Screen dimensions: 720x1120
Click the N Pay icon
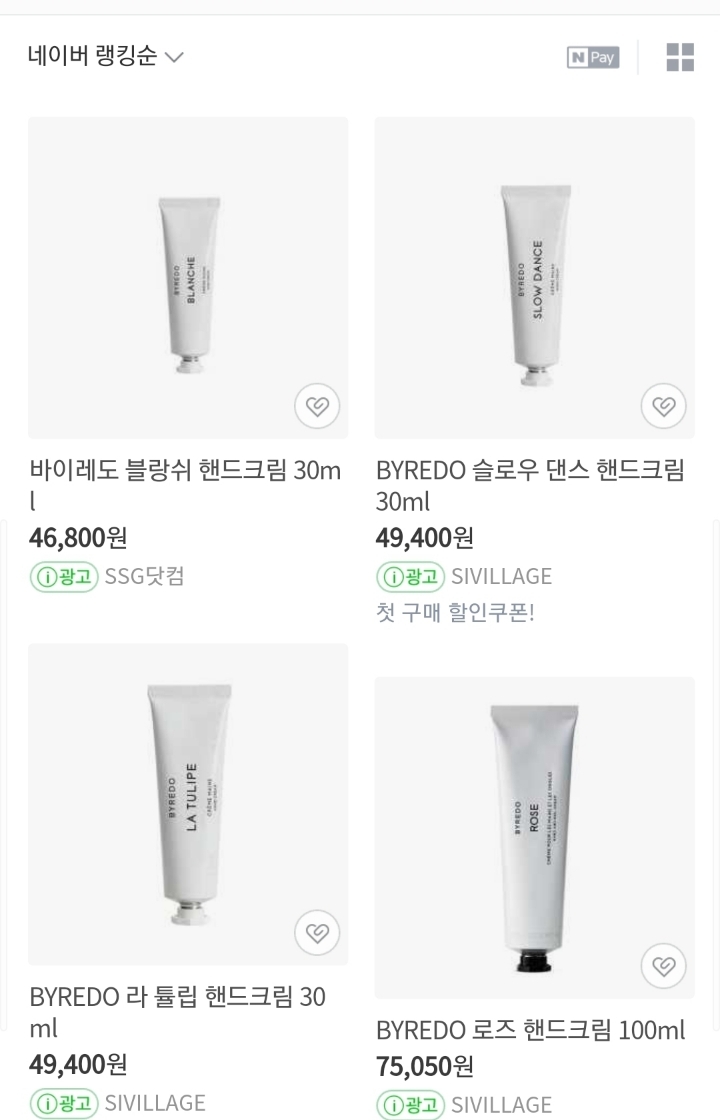(x=592, y=57)
